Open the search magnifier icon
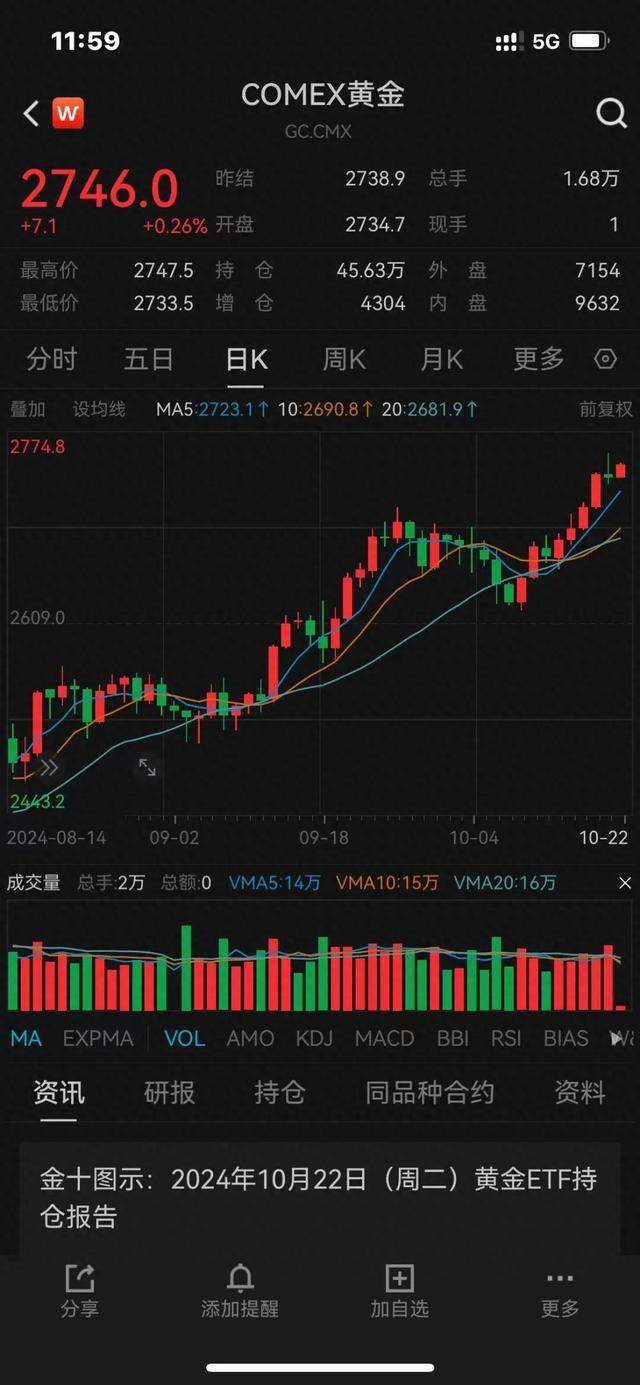This screenshot has height=1385, width=640. 611,113
